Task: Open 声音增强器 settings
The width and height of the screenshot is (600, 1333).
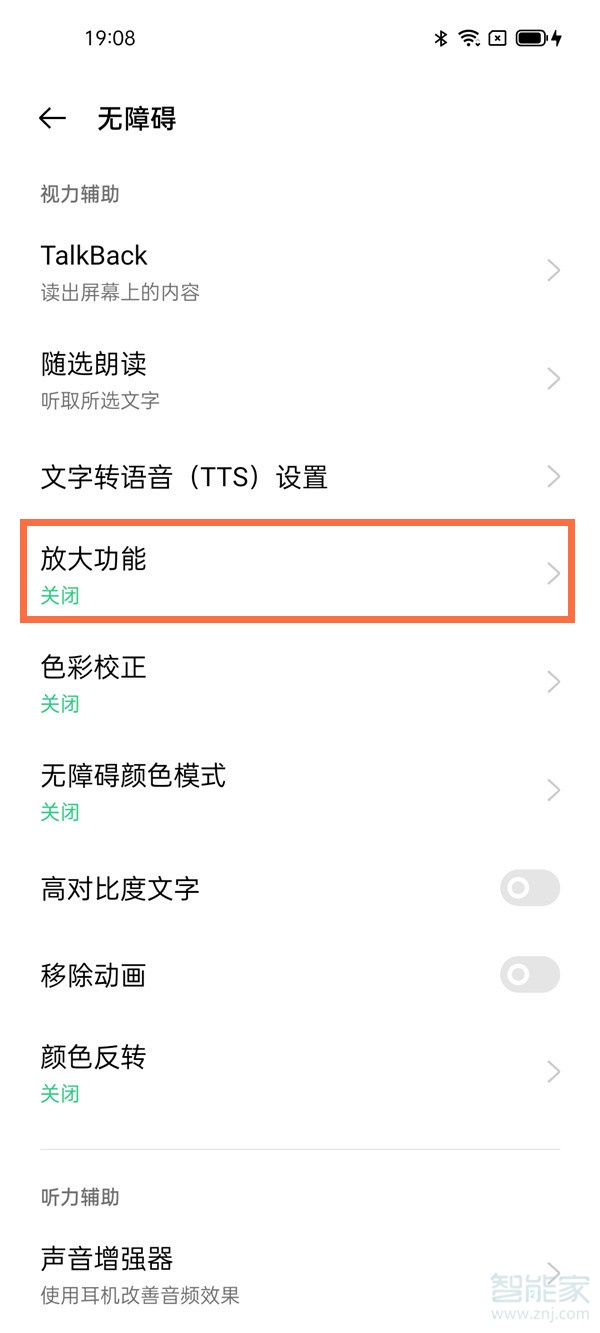Action: [x=298, y=1272]
